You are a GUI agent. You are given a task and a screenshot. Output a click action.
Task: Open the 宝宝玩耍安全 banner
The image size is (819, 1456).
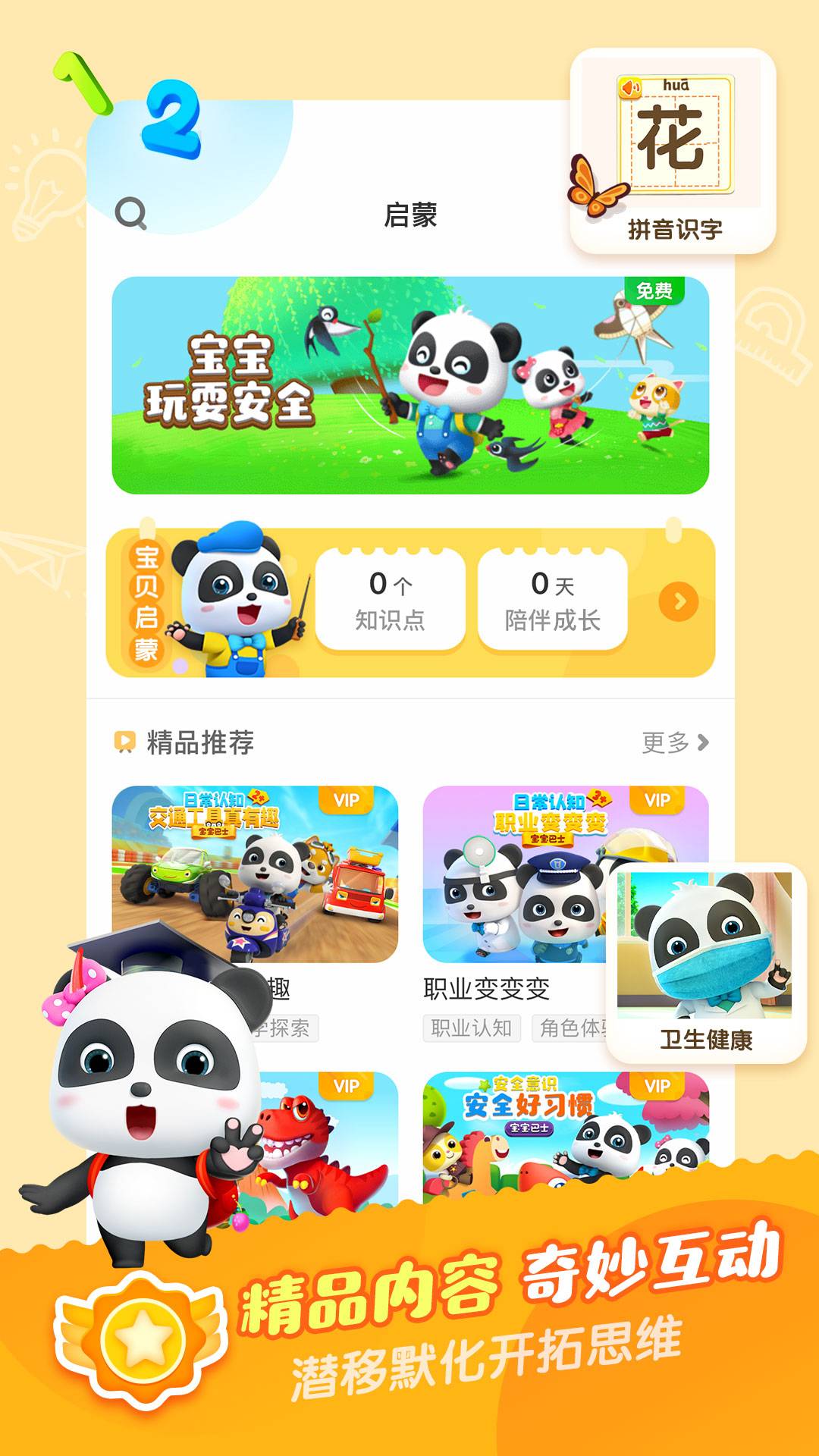pyautogui.click(x=409, y=383)
